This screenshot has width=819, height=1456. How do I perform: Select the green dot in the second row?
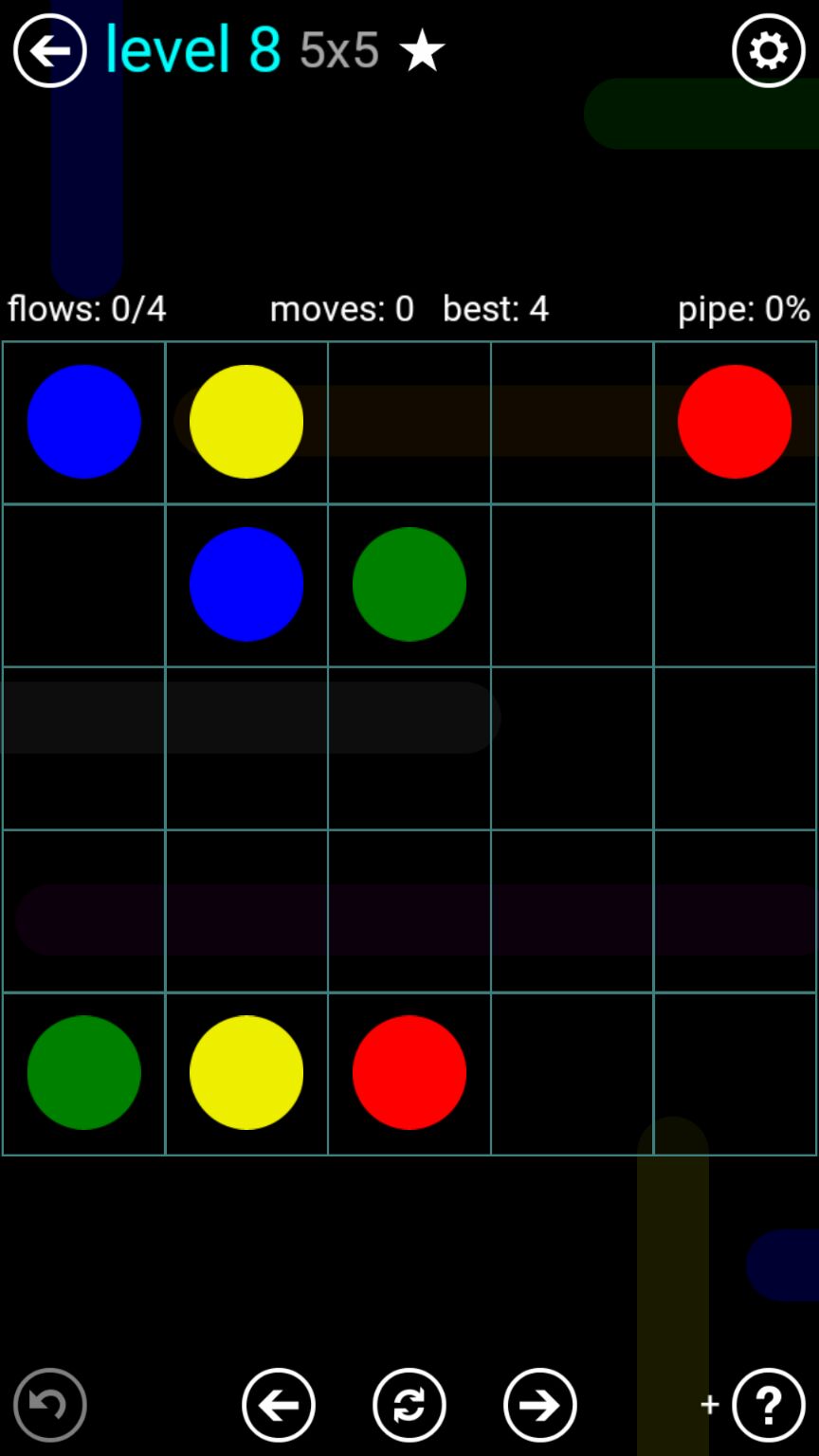tap(409, 584)
